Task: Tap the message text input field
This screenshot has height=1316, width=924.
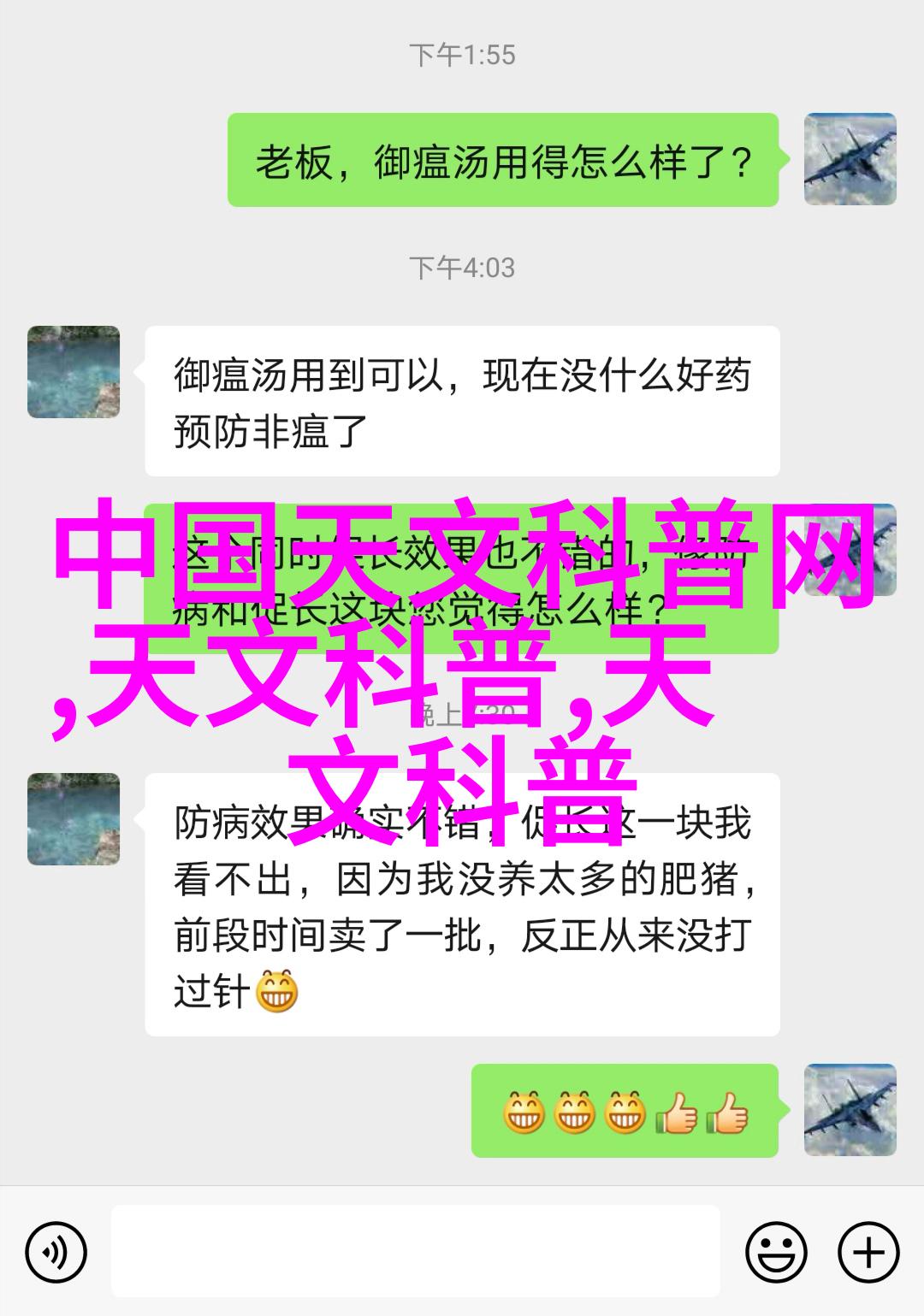Action: click(x=415, y=1251)
